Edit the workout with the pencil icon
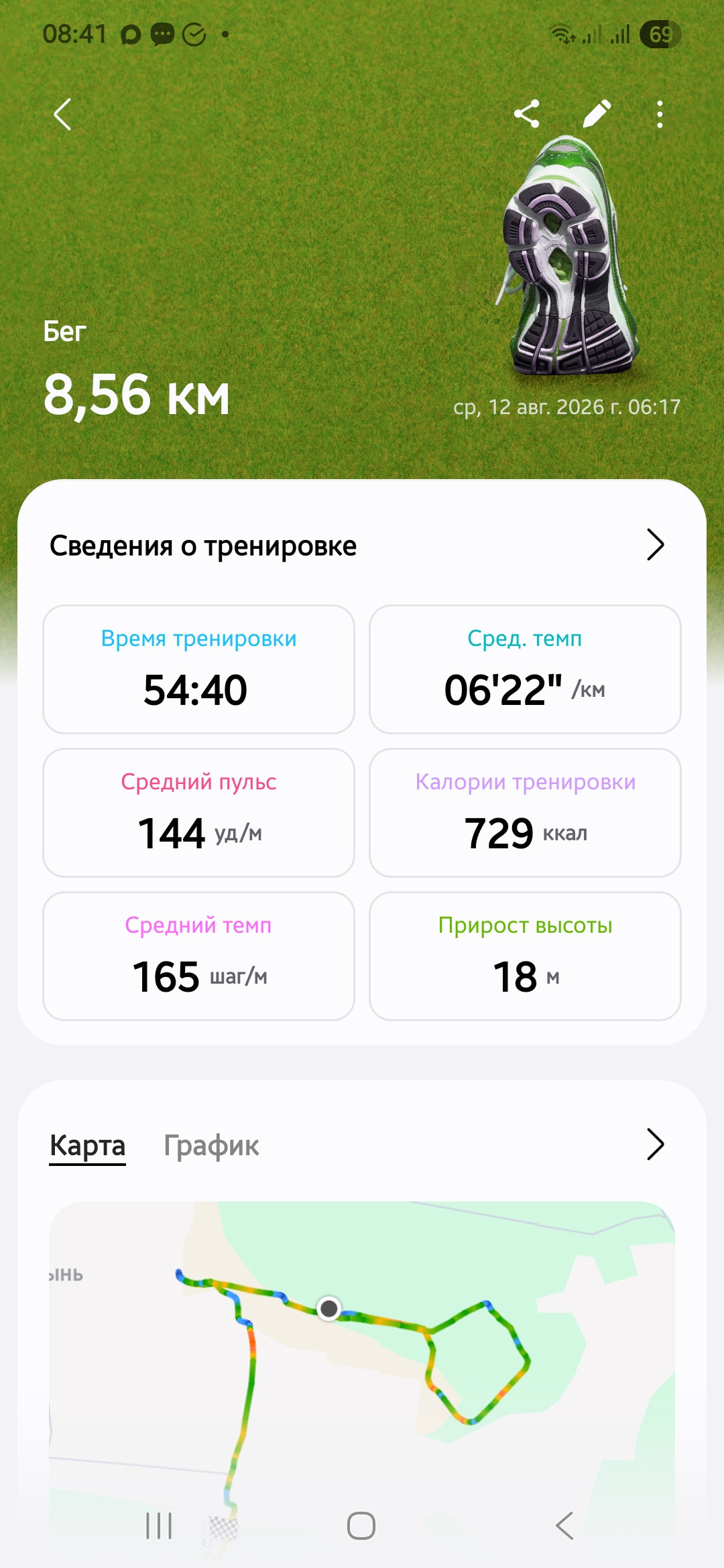 tap(597, 114)
